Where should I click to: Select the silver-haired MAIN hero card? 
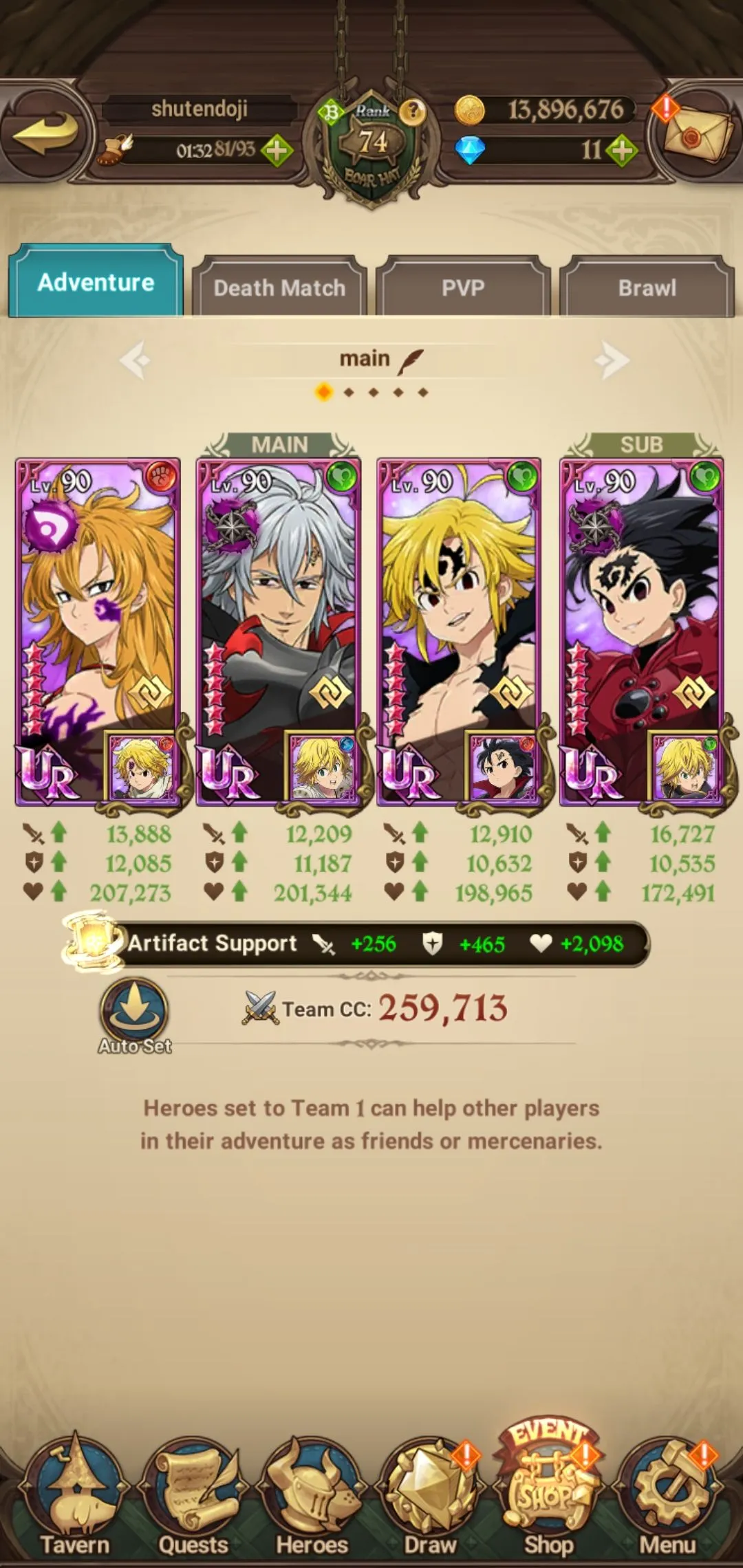[x=279, y=631]
